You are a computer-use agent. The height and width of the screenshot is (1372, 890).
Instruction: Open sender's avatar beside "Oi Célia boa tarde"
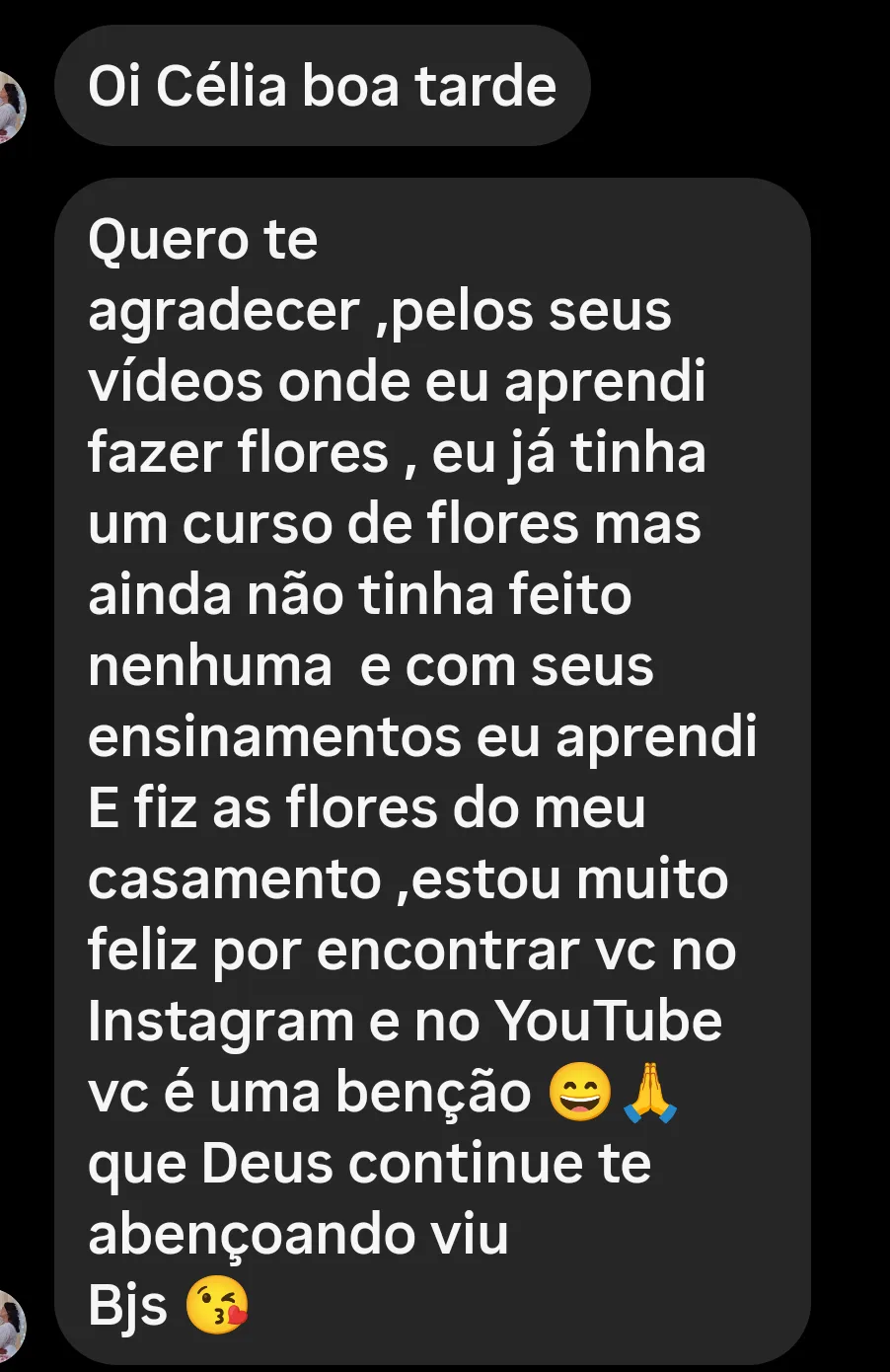click(x=11, y=107)
